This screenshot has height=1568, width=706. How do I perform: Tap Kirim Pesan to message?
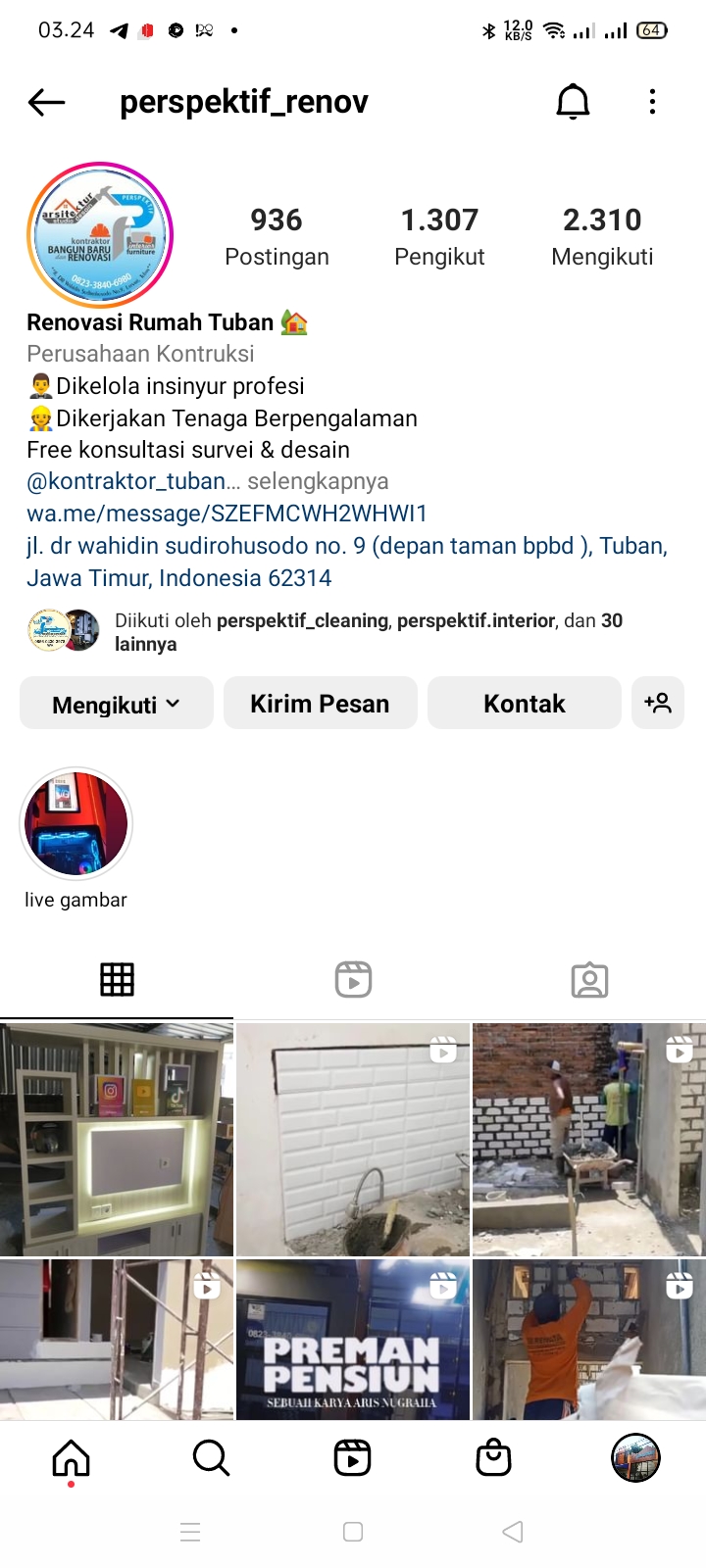[320, 704]
